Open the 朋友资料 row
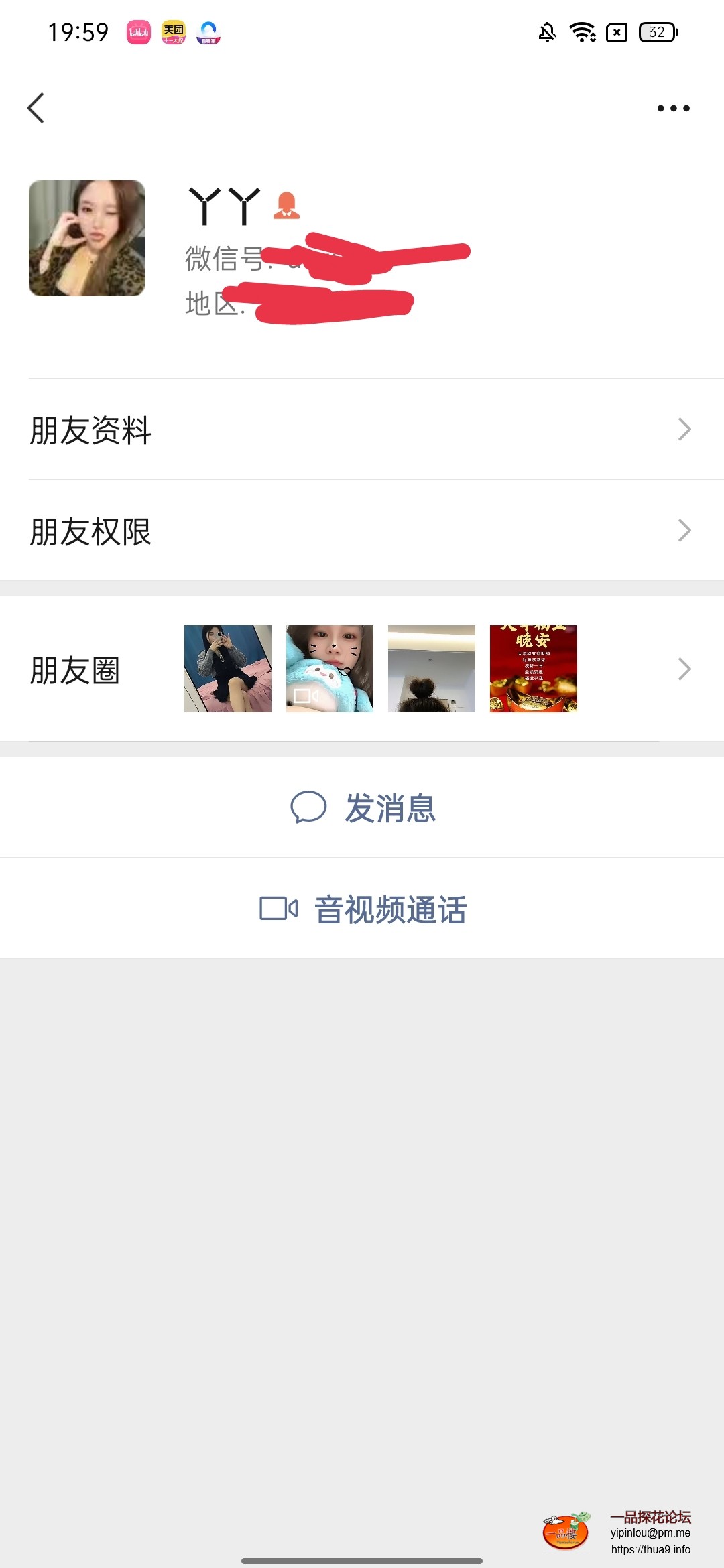This screenshot has width=724, height=1568. [x=362, y=430]
